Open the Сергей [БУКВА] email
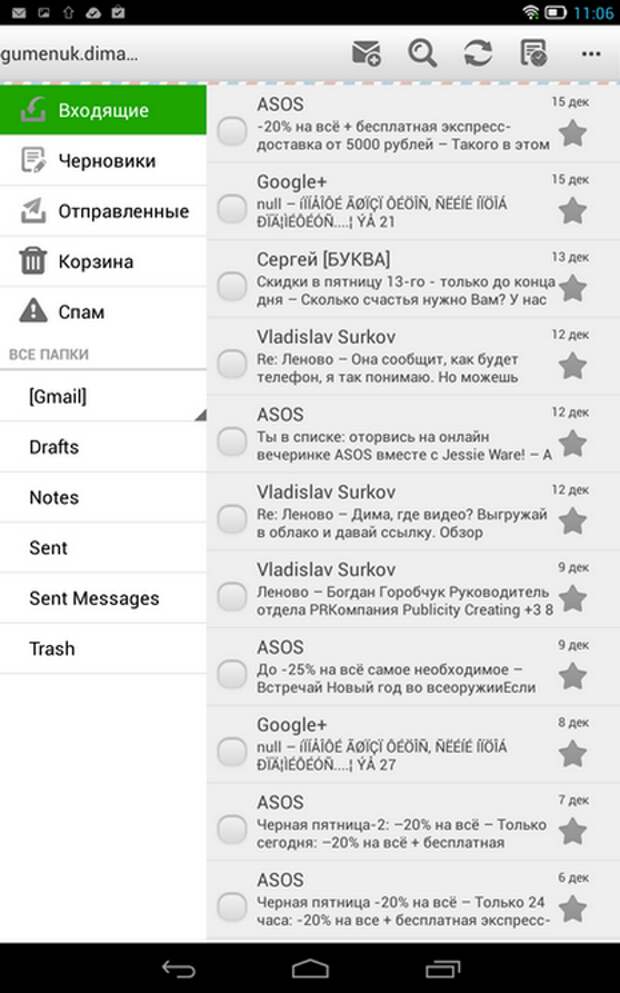 pyautogui.click(x=414, y=279)
